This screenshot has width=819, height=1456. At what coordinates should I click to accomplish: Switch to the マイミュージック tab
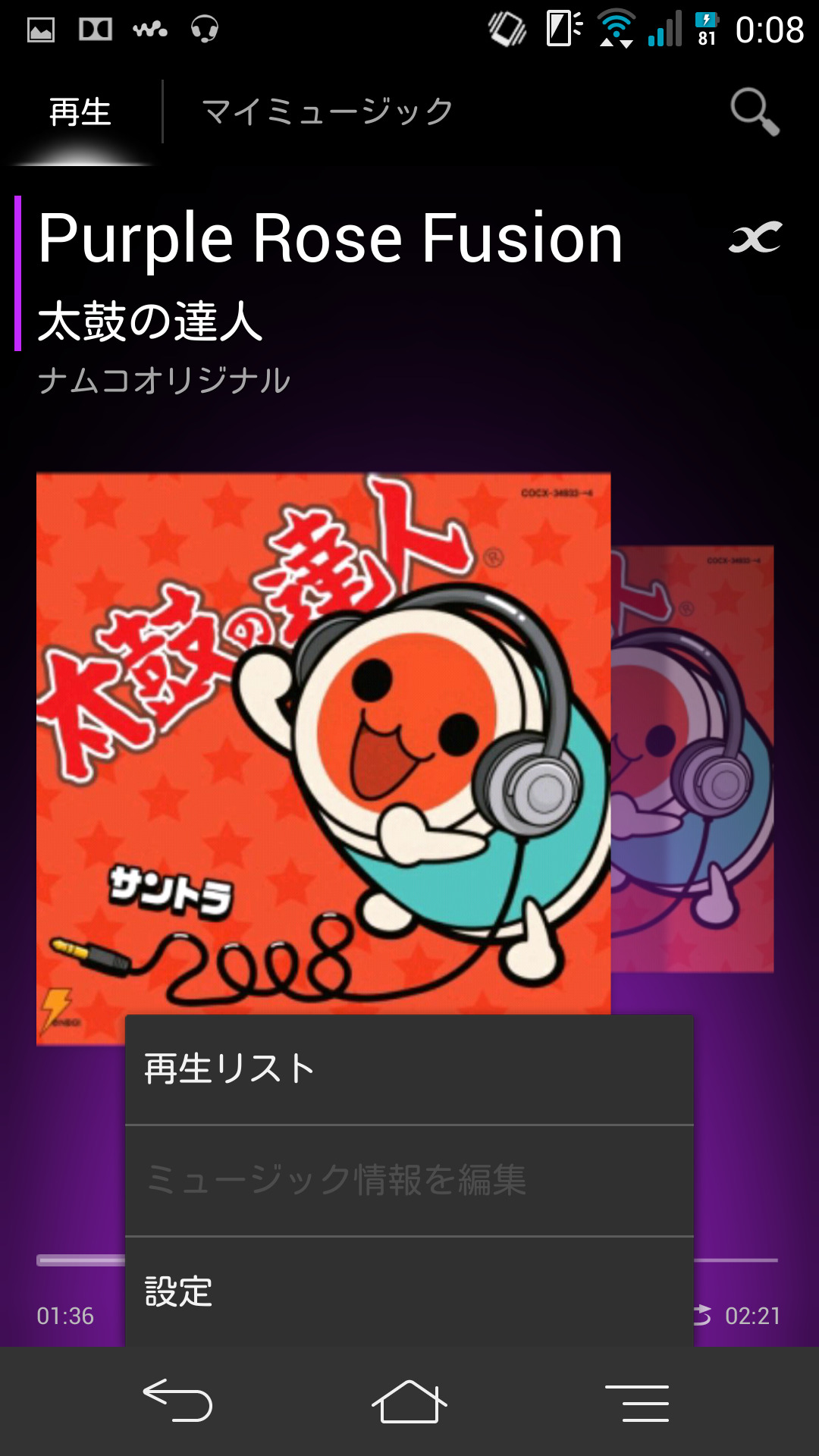[328, 112]
